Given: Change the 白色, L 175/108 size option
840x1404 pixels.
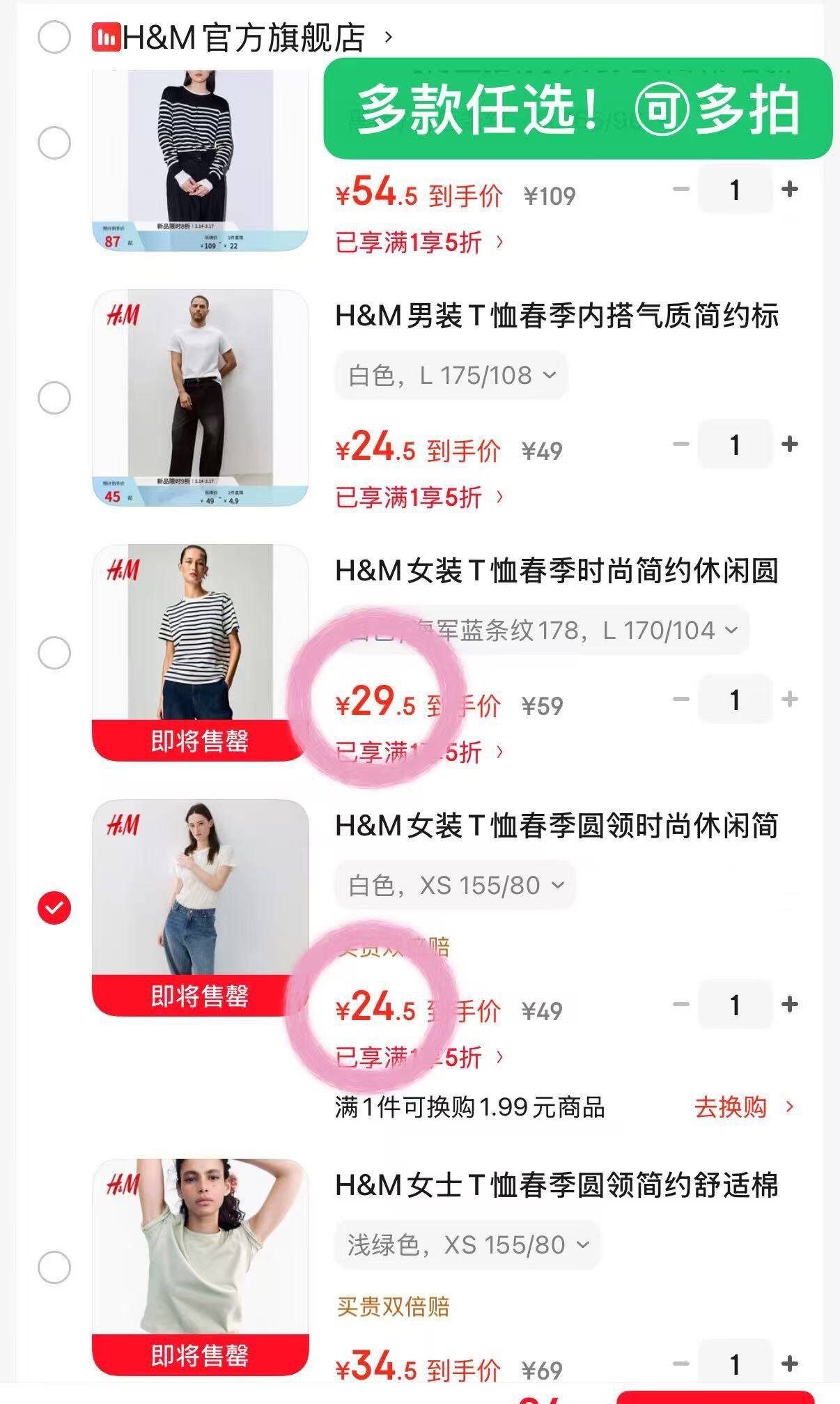Looking at the screenshot, I should (451, 376).
